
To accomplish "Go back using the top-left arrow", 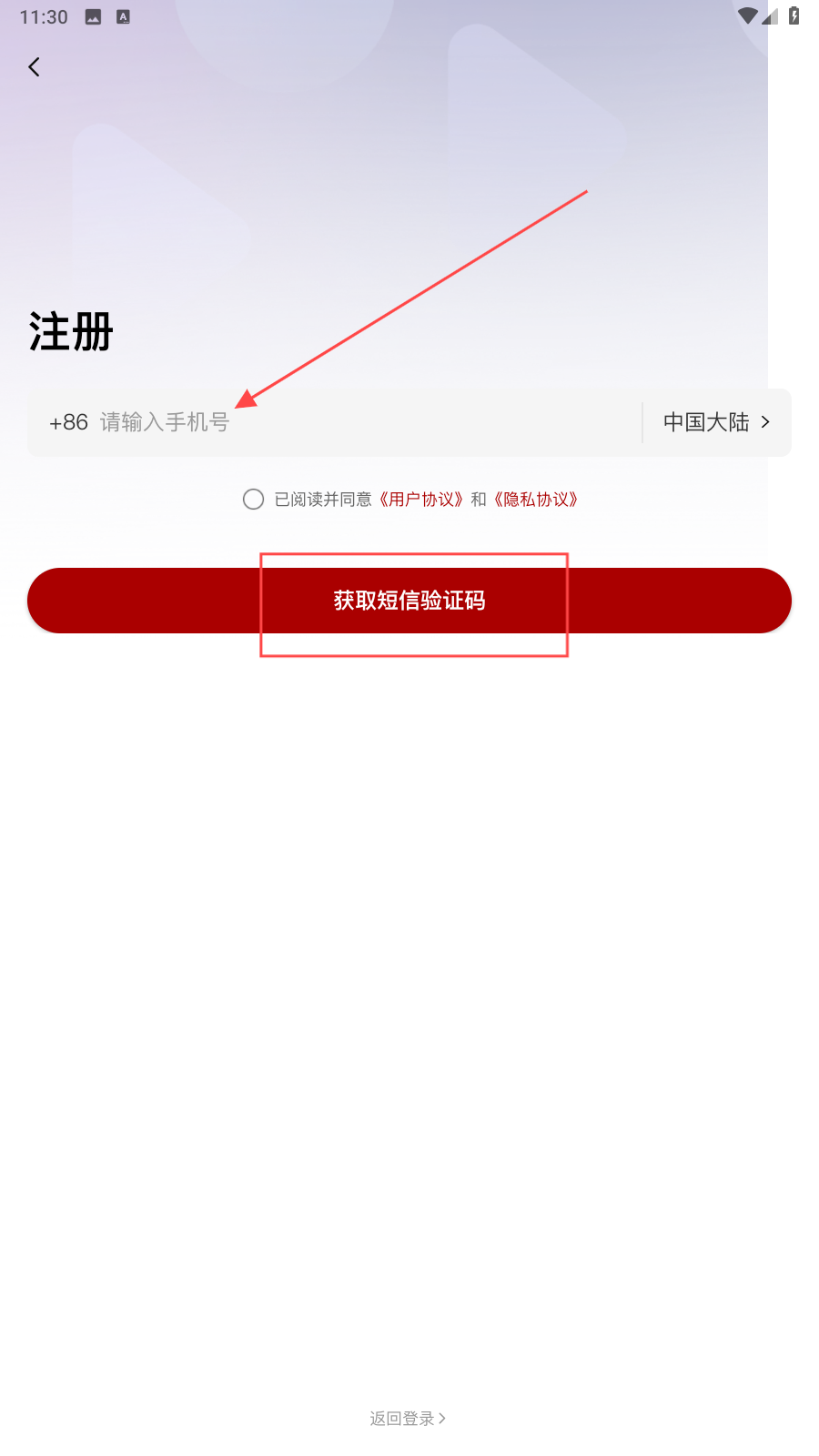I will 34,66.
